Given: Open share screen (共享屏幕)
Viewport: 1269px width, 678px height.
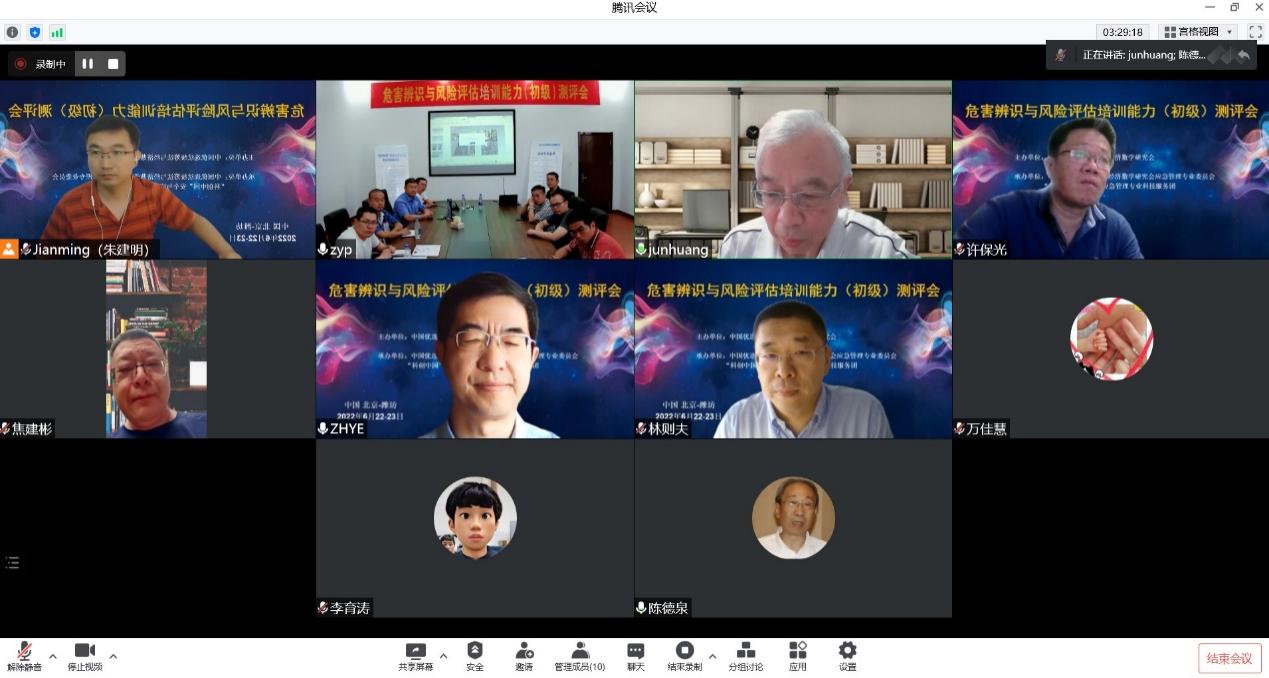Looking at the screenshot, I should pyautogui.click(x=415, y=655).
